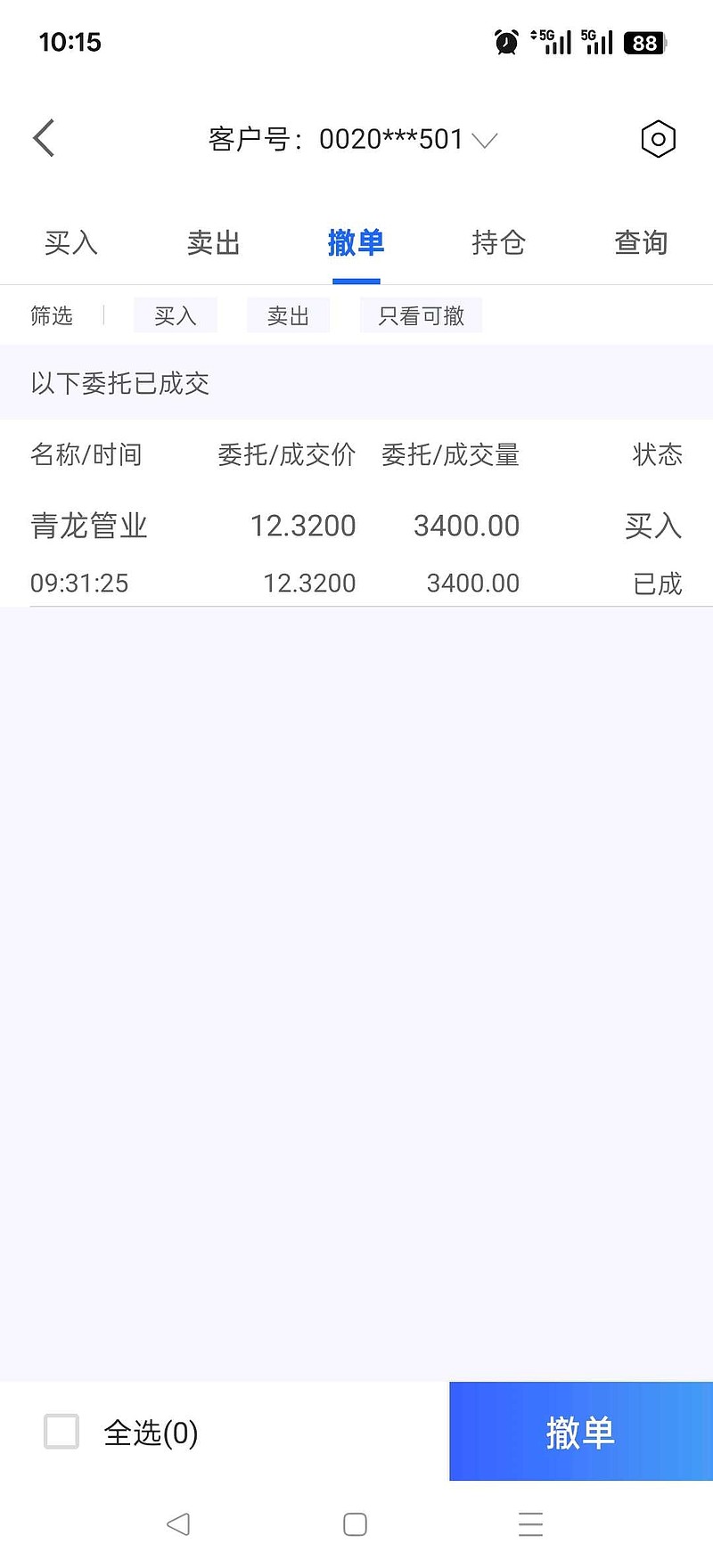Enable the 买入 filter chip
This screenshot has height=1568, width=713.
pyautogui.click(x=175, y=315)
